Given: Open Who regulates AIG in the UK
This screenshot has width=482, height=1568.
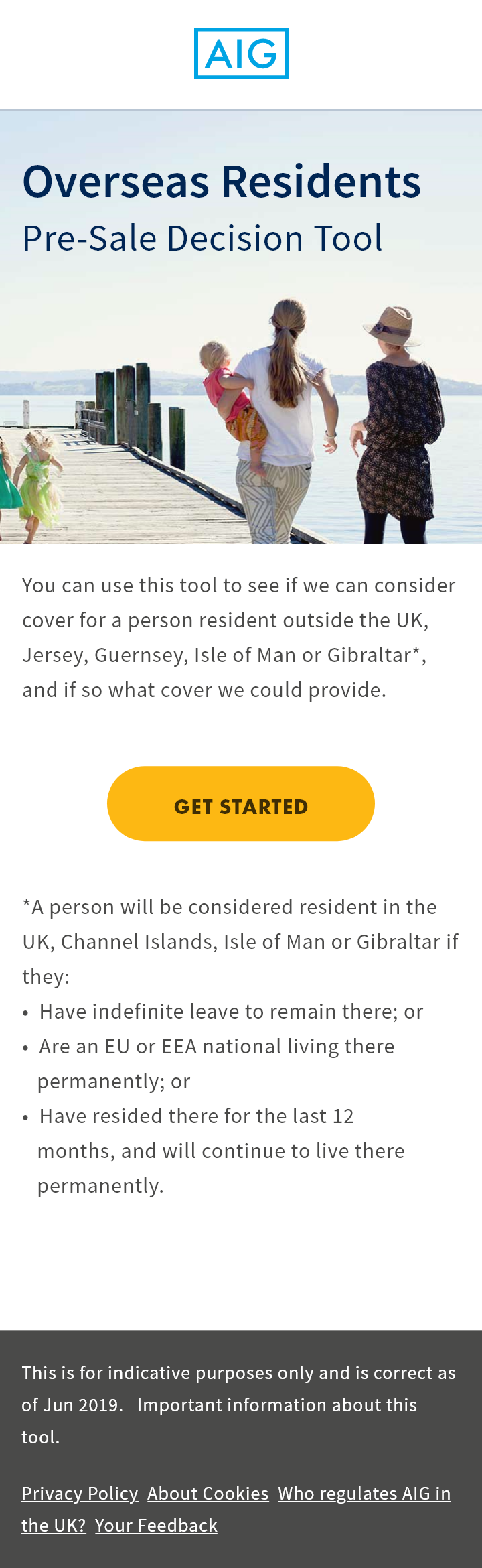Looking at the screenshot, I should [364, 1493].
